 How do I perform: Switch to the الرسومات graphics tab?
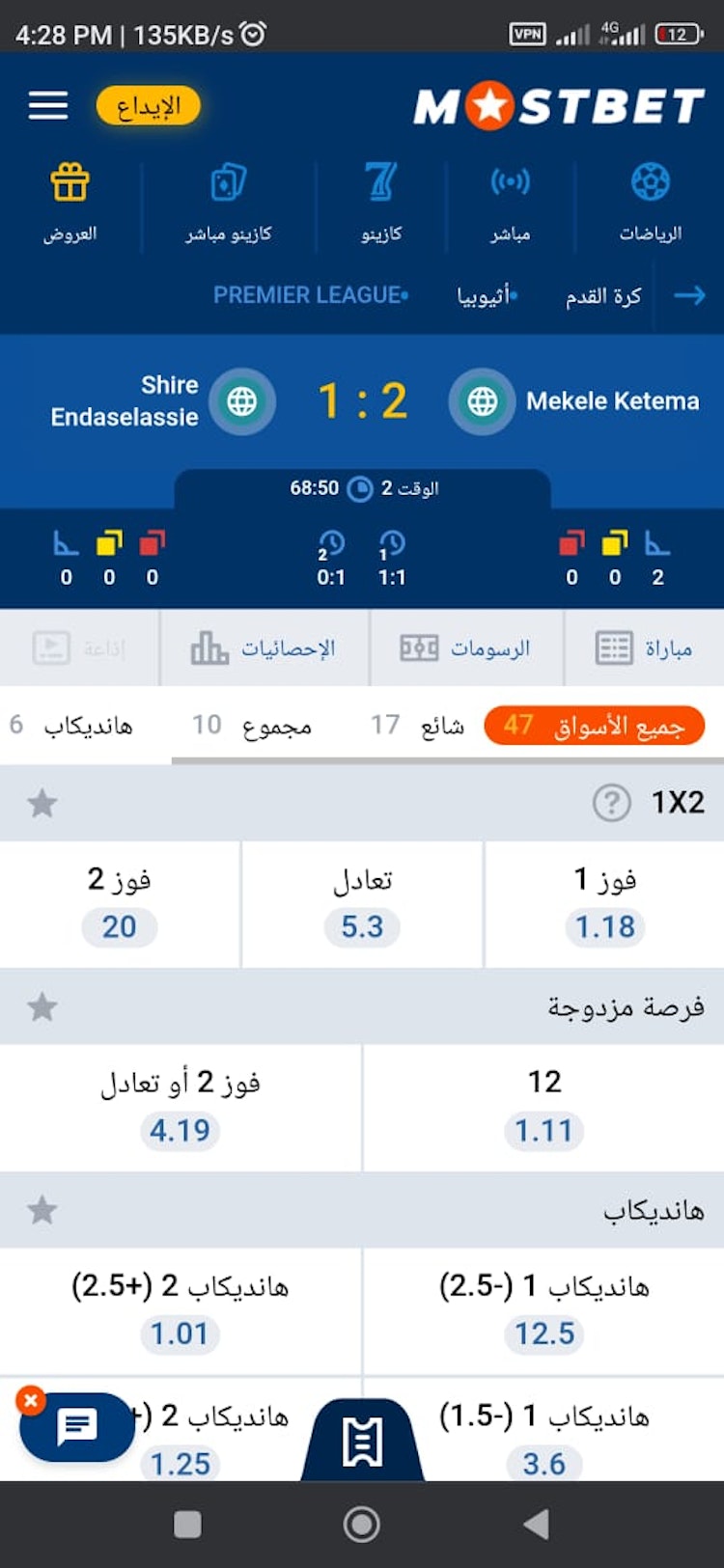[x=466, y=648]
